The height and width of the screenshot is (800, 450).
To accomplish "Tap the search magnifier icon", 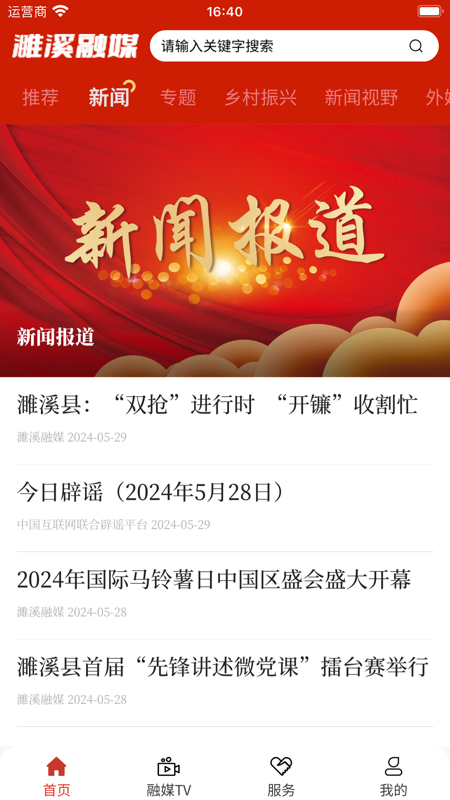I will tap(416, 46).
